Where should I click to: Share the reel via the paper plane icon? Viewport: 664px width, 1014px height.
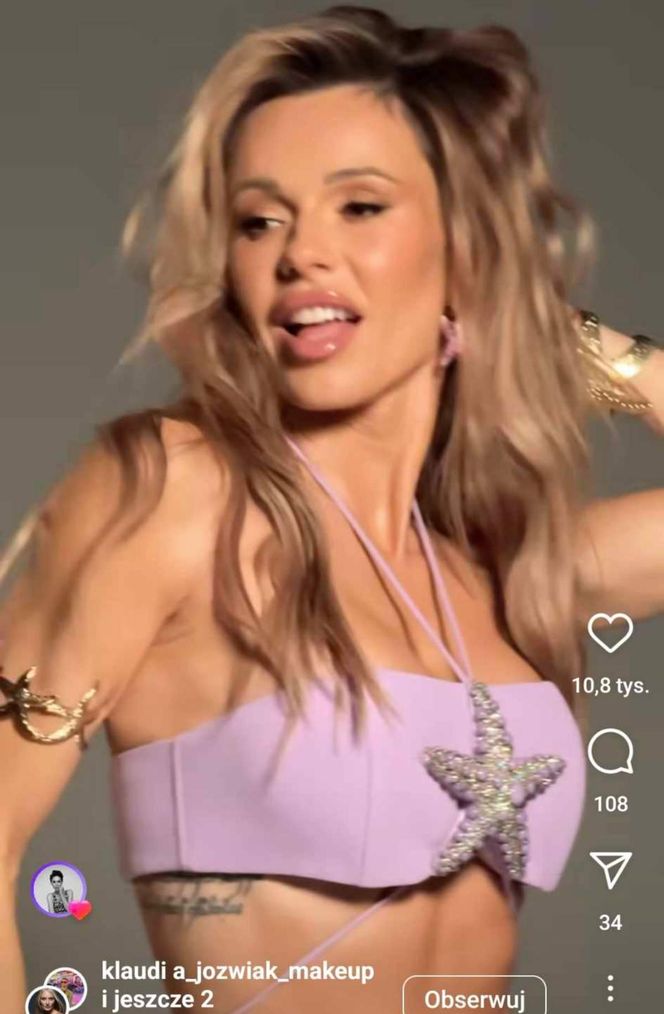pos(610,870)
